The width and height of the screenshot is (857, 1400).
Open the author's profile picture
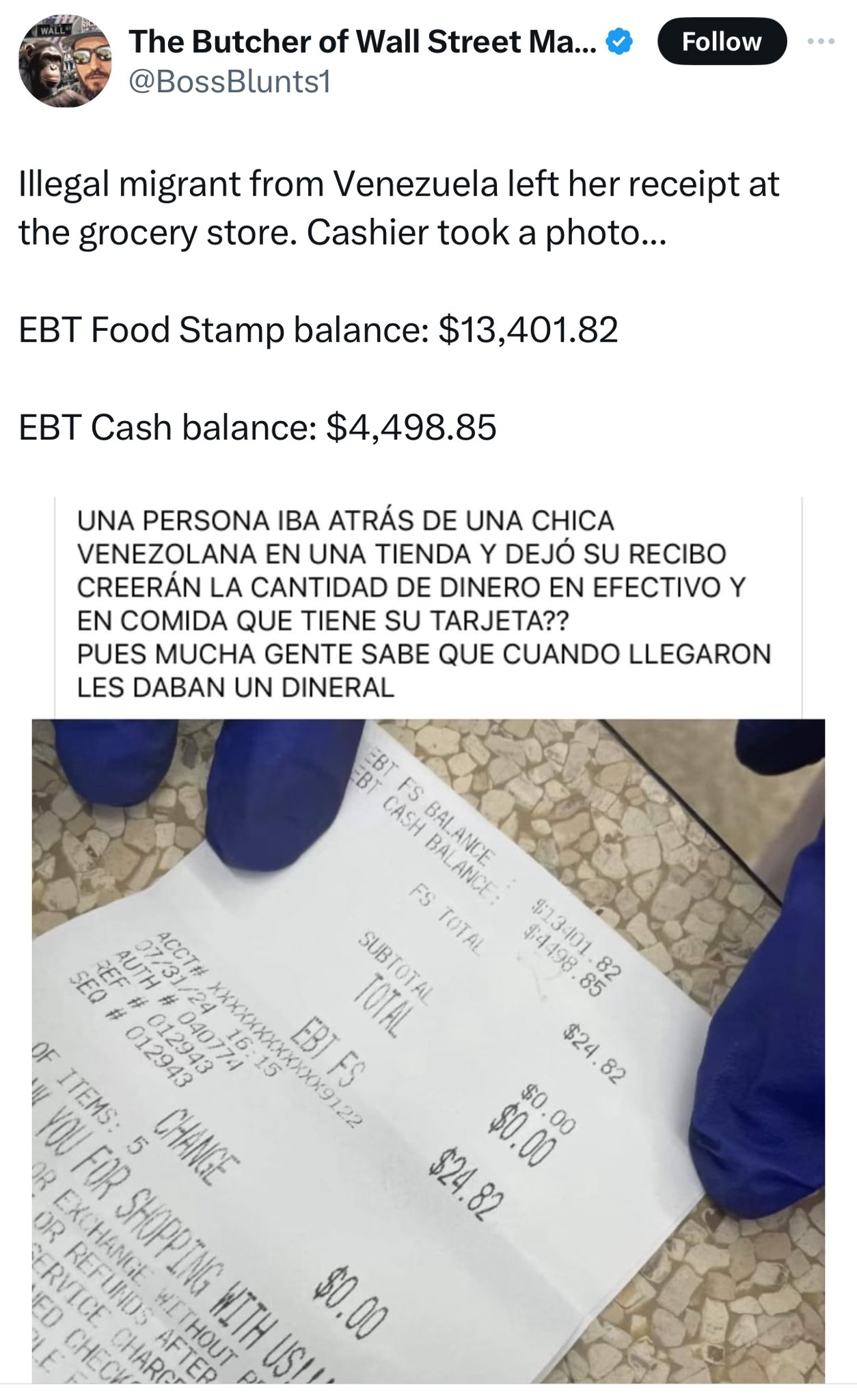[65, 61]
